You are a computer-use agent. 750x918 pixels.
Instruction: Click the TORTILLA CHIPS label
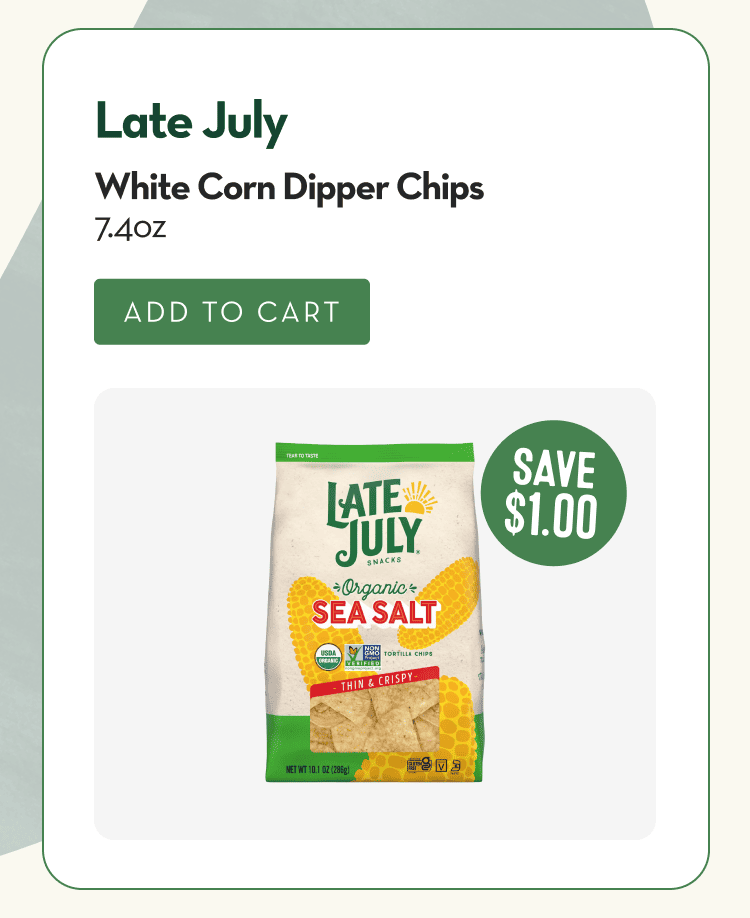[x=407, y=654]
